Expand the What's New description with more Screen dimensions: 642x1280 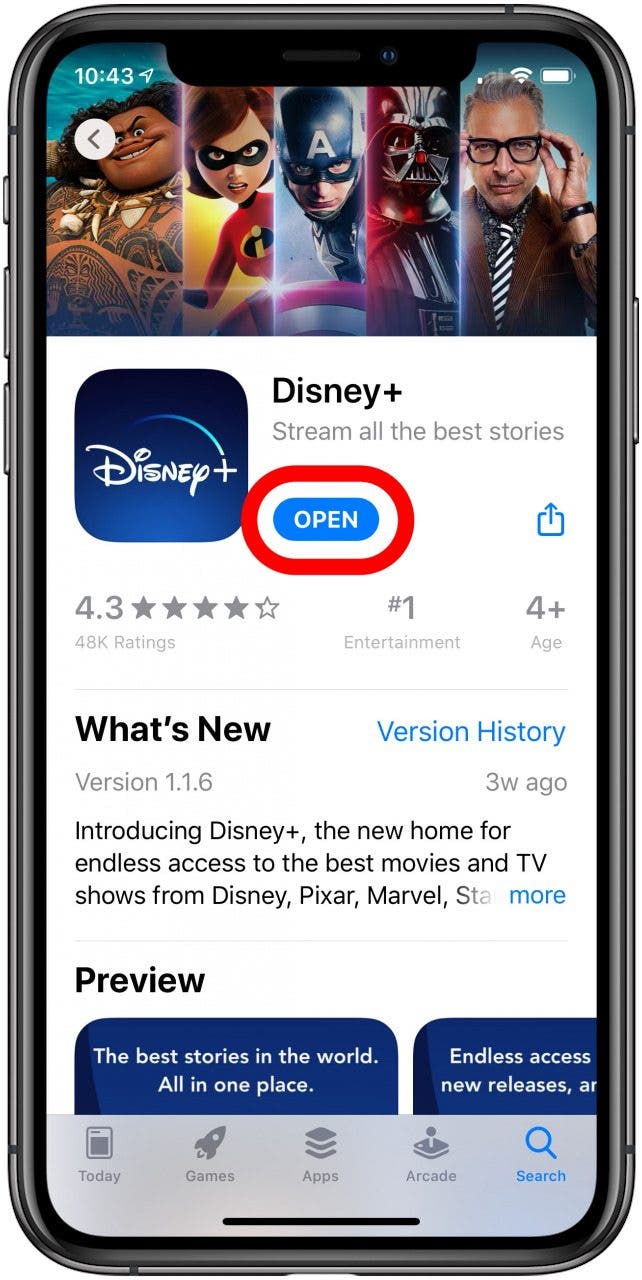(x=537, y=895)
